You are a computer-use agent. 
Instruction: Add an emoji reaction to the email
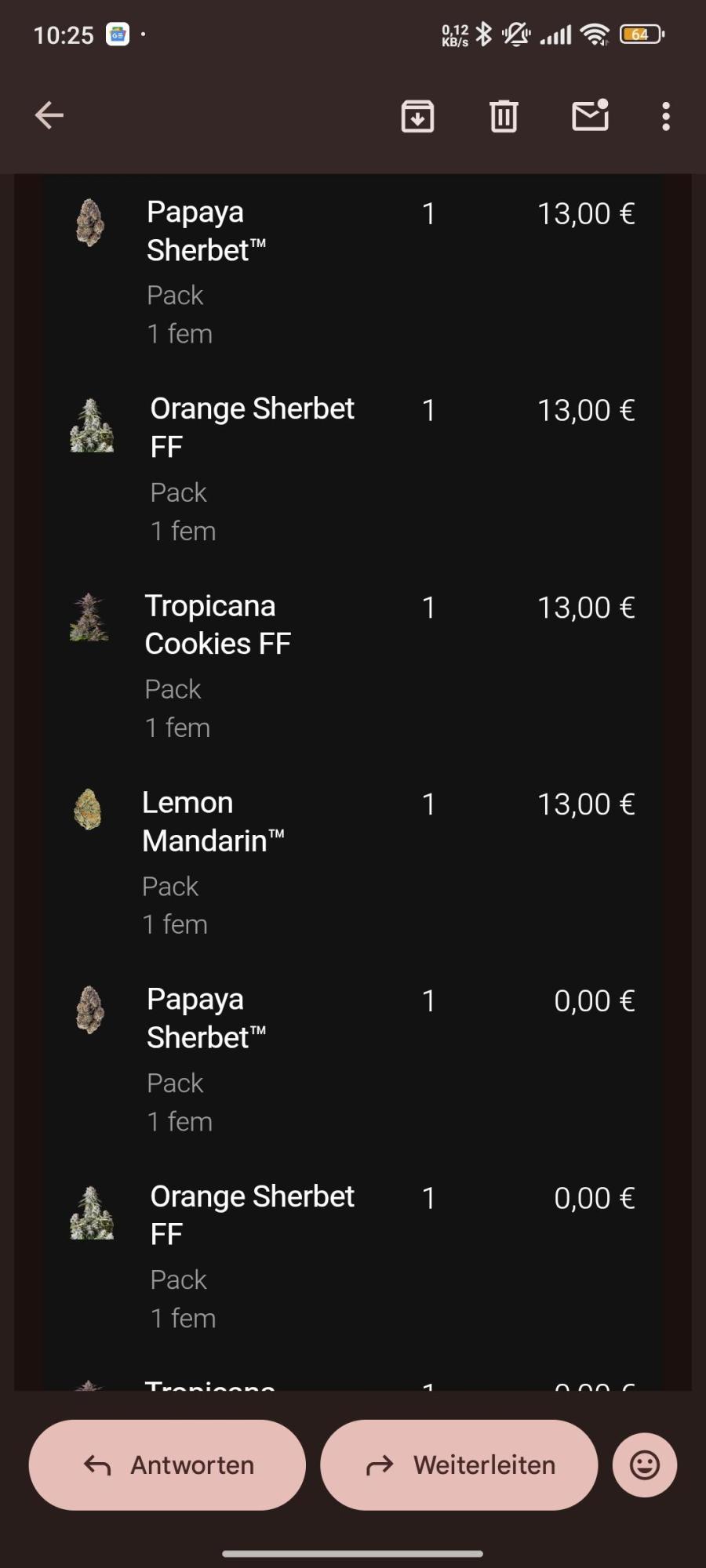[645, 1465]
